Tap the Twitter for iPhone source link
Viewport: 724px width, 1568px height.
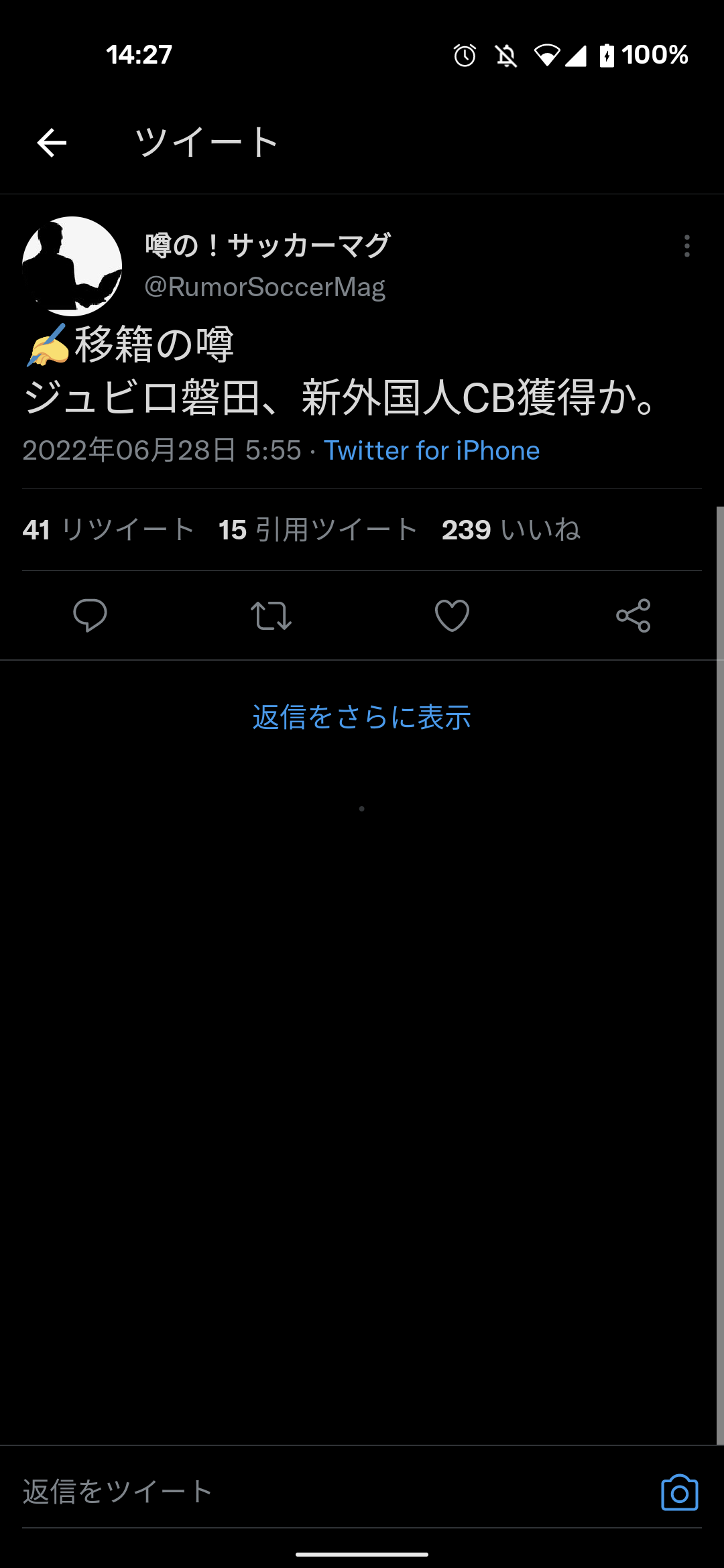coord(432,450)
